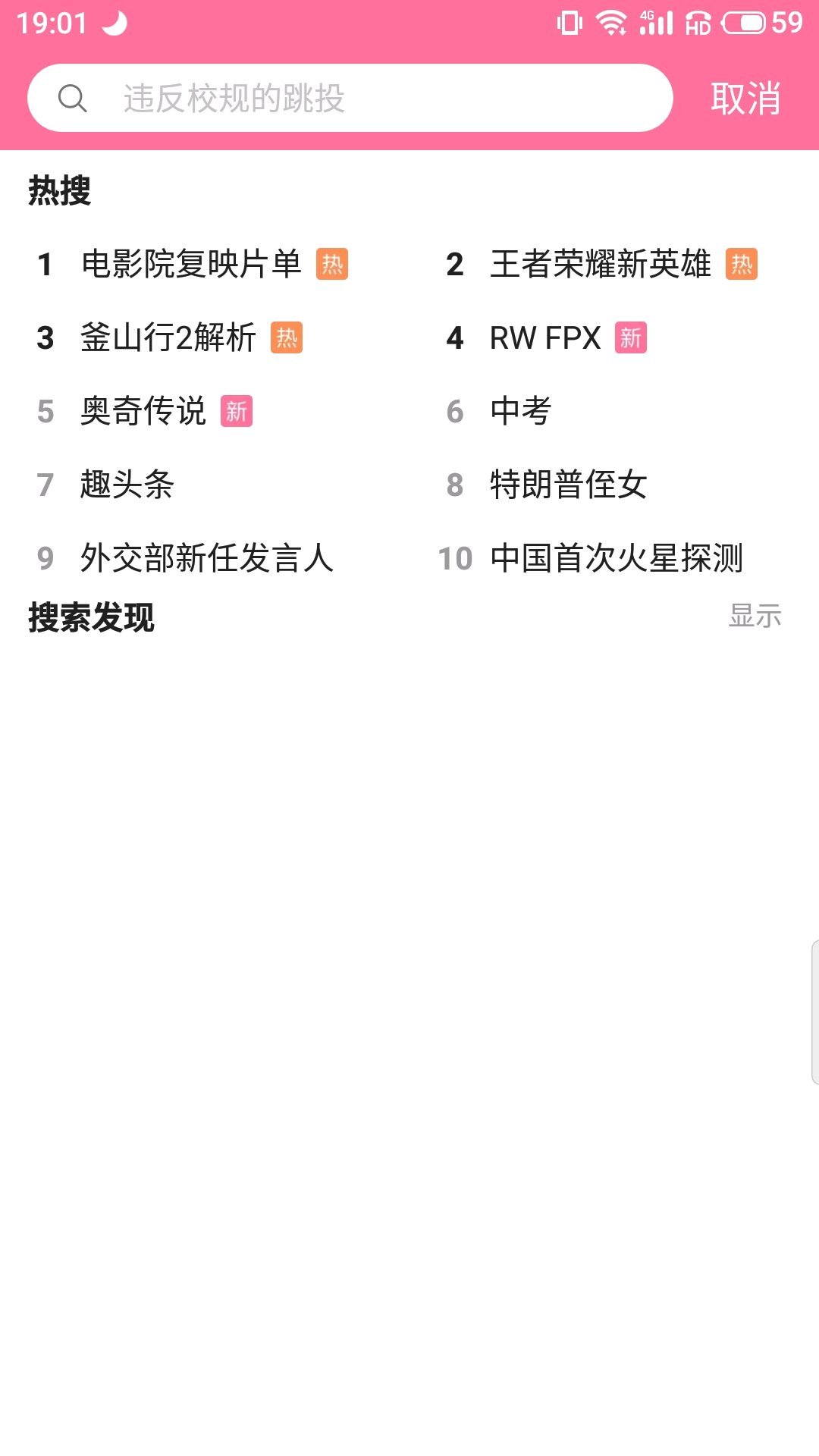The width and height of the screenshot is (819, 1456).
Task: Show search discovery via 显示
Action: (x=755, y=616)
